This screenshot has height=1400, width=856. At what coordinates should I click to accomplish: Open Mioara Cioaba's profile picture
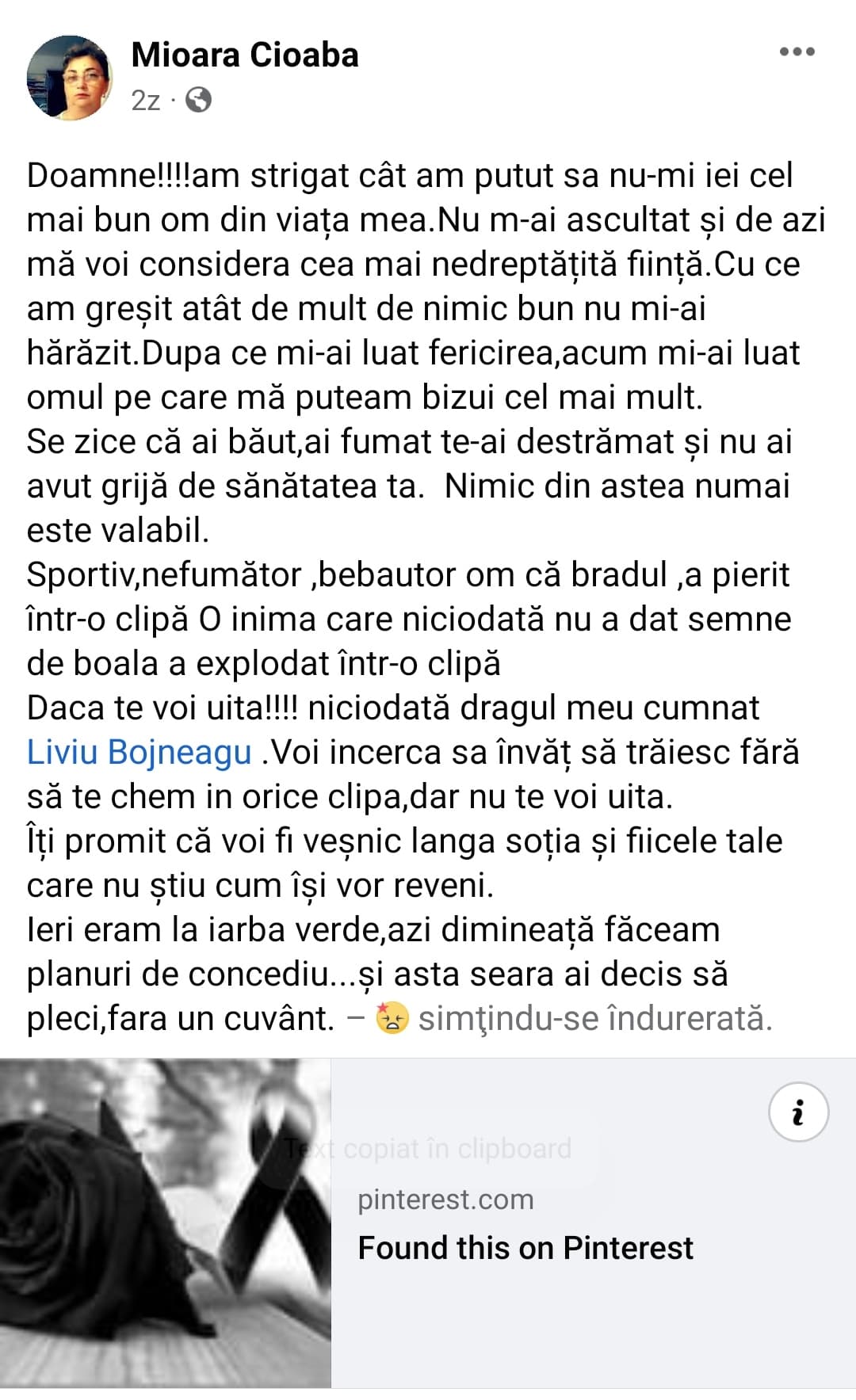(70, 78)
